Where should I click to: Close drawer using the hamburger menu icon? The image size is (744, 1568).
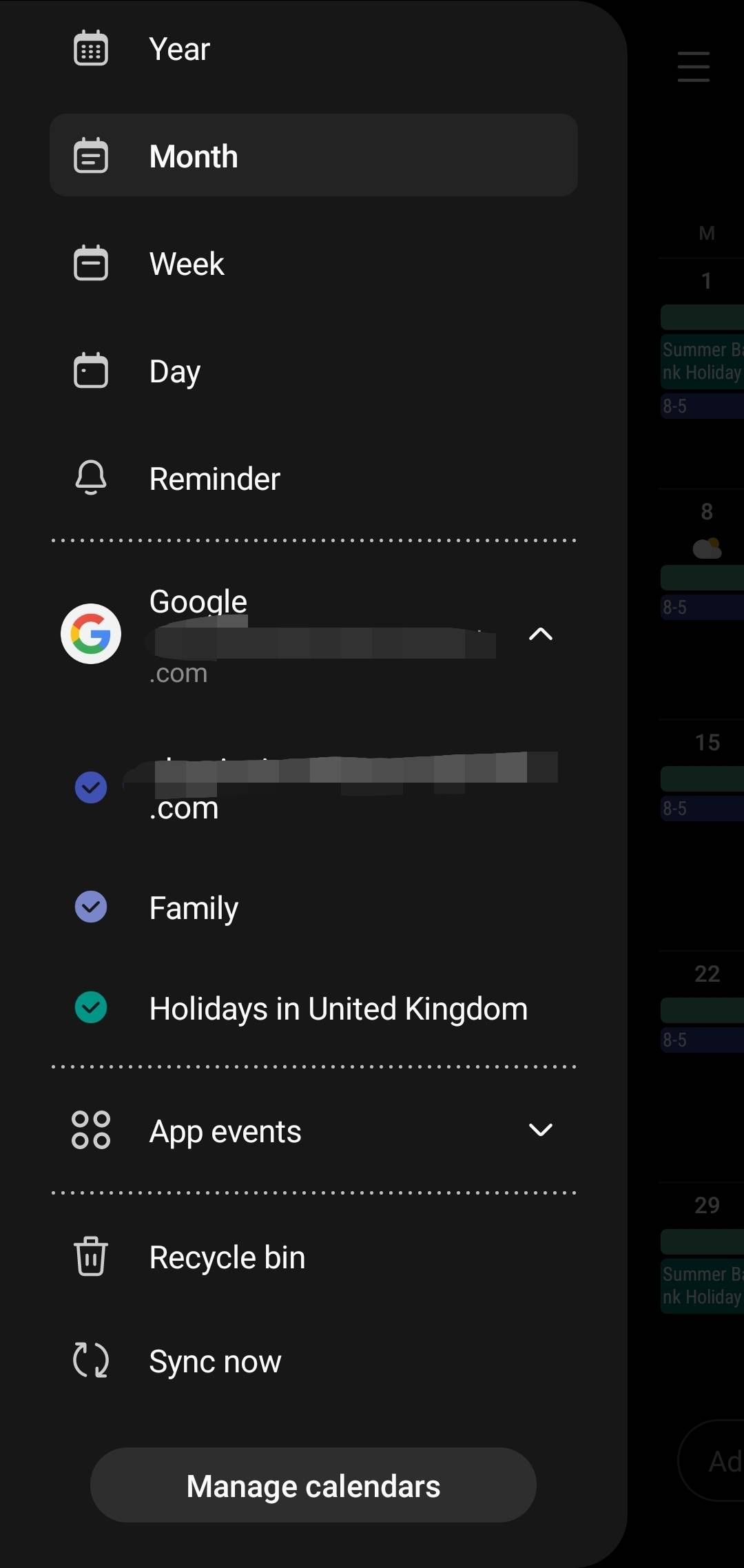tap(693, 67)
